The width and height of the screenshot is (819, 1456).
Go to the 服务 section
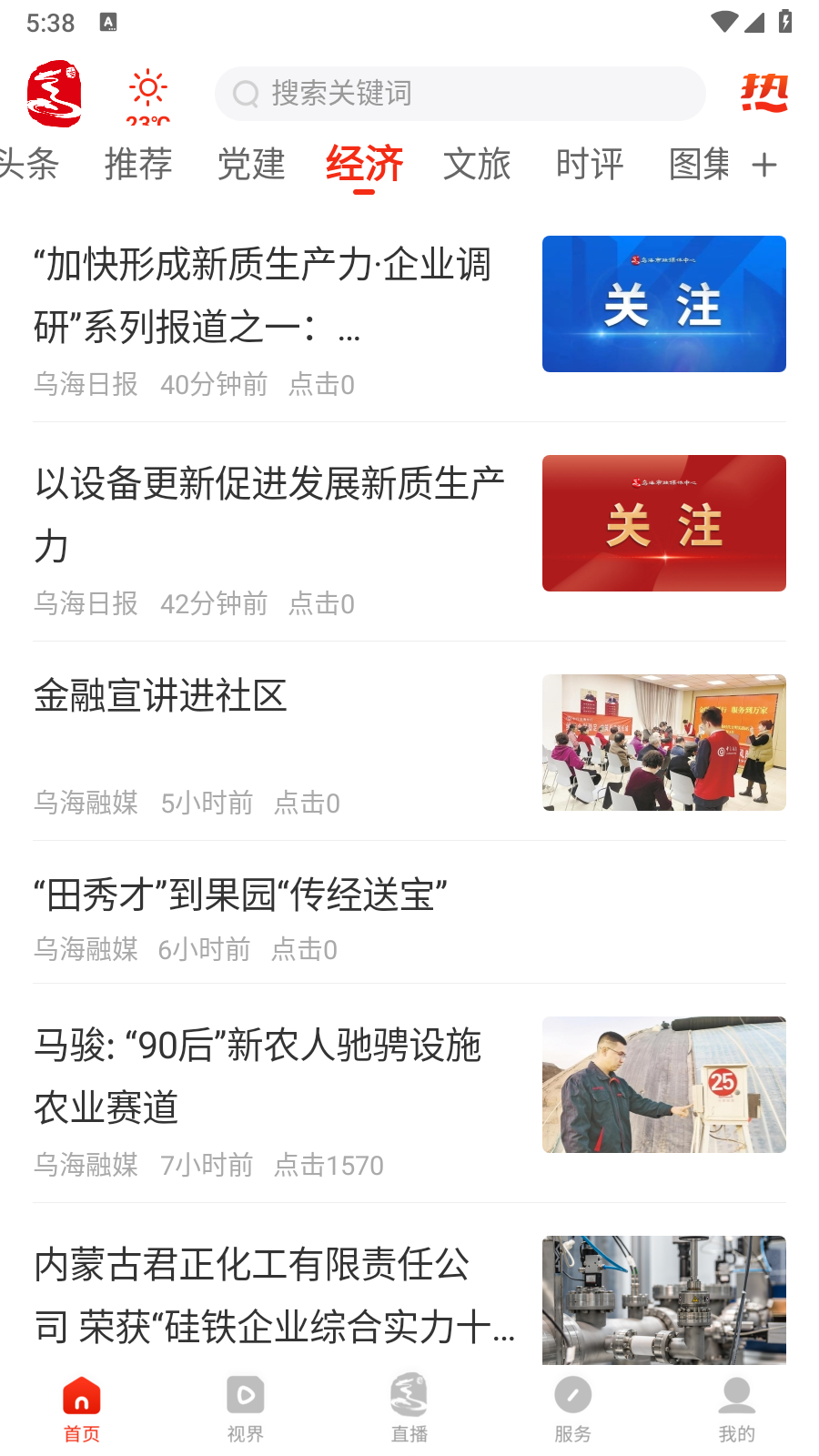tap(572, 1408)
